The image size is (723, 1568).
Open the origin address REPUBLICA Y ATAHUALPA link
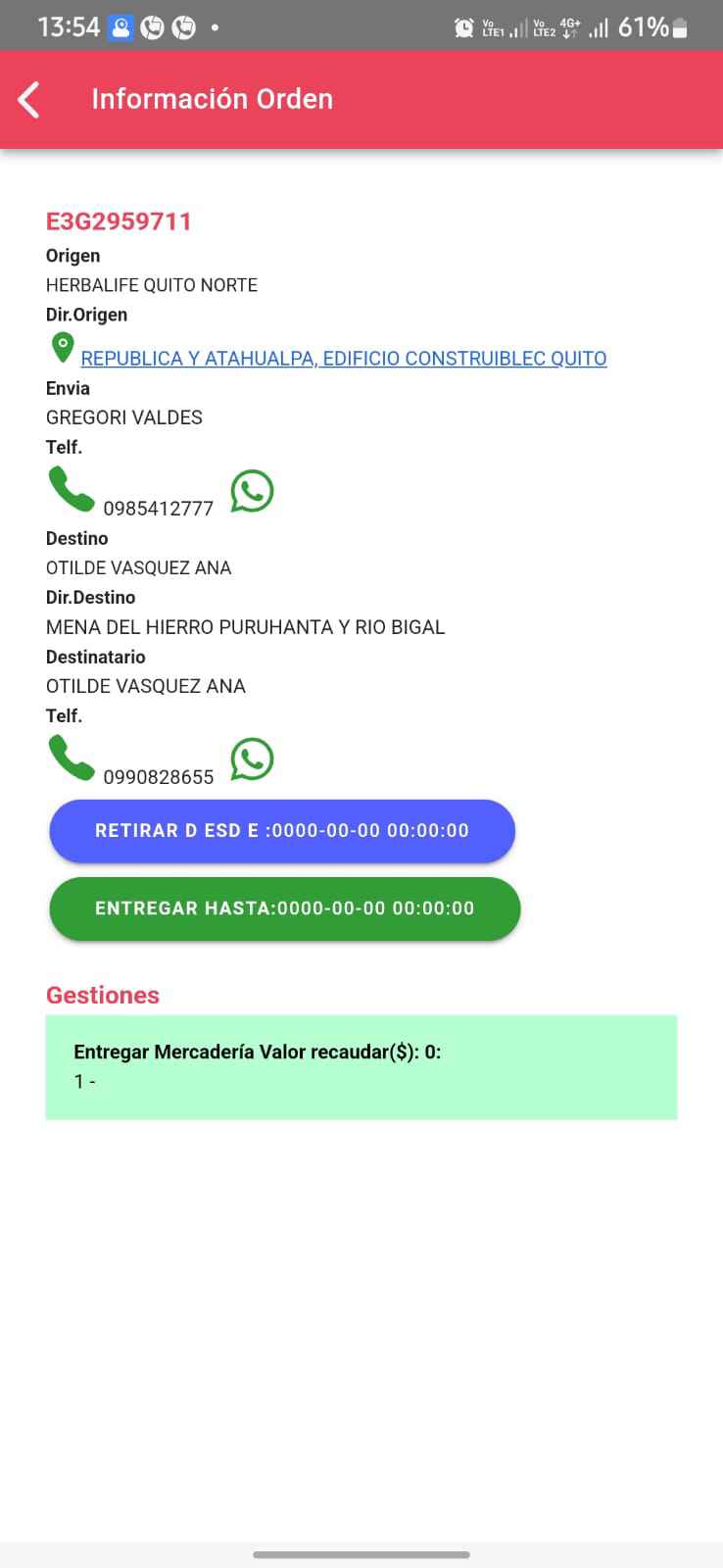pos(343,359)
